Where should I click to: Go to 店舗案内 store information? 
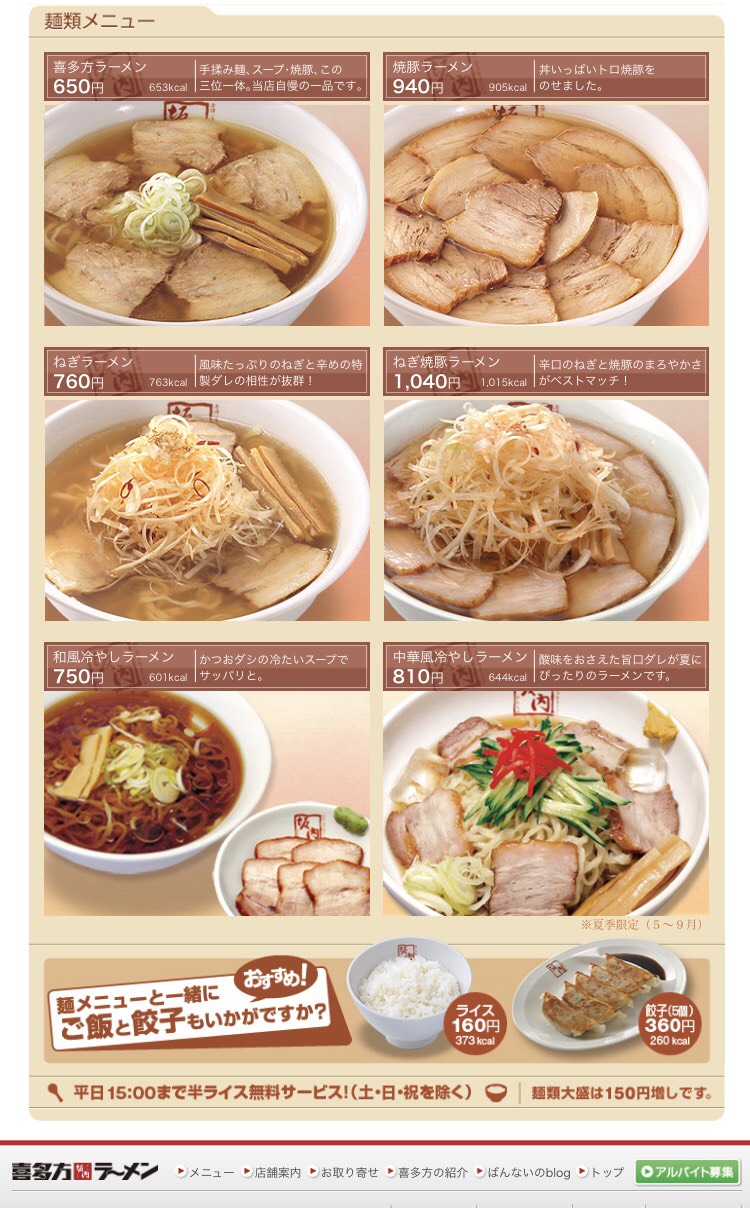point(277,1172)
